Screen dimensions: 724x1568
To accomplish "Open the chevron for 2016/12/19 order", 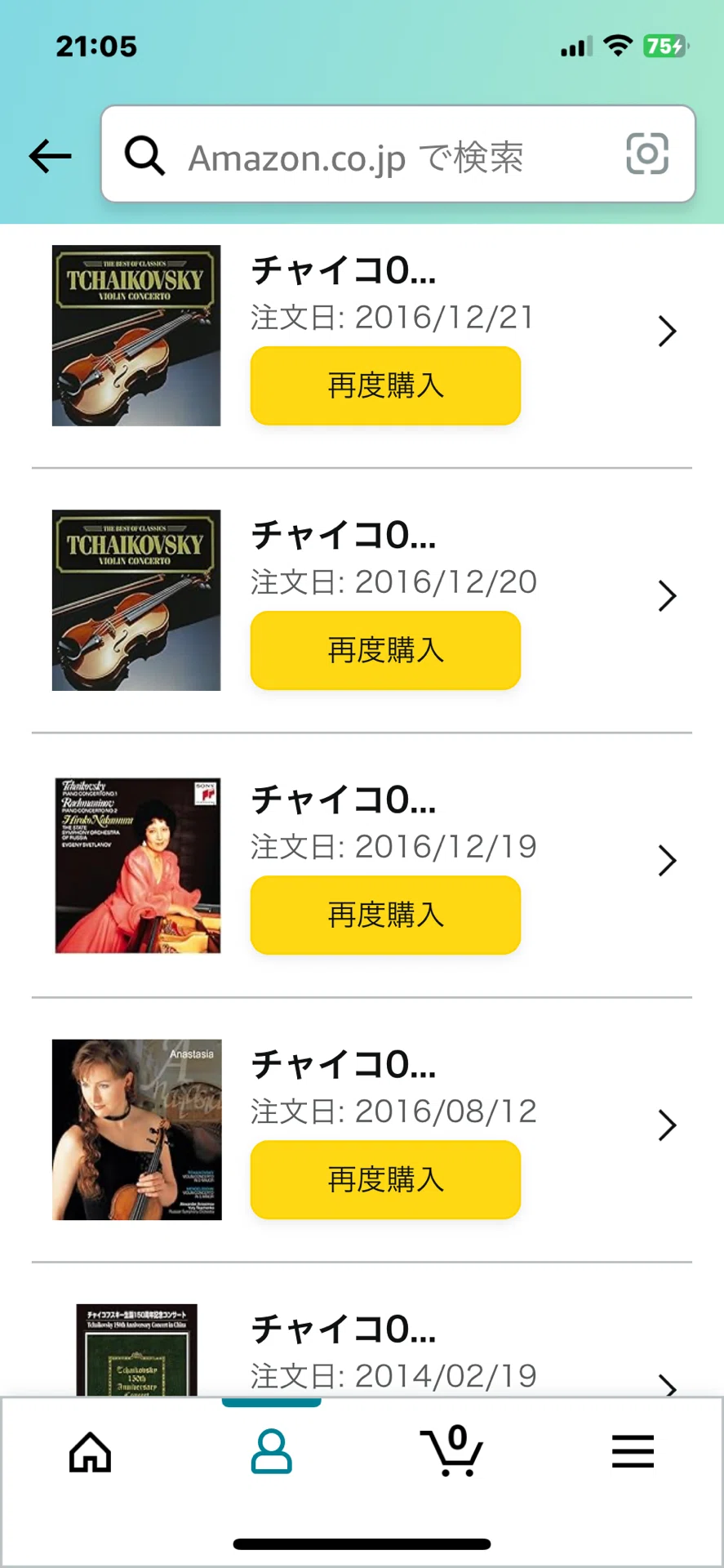I will pyautogui.click(x=667, y=861).
